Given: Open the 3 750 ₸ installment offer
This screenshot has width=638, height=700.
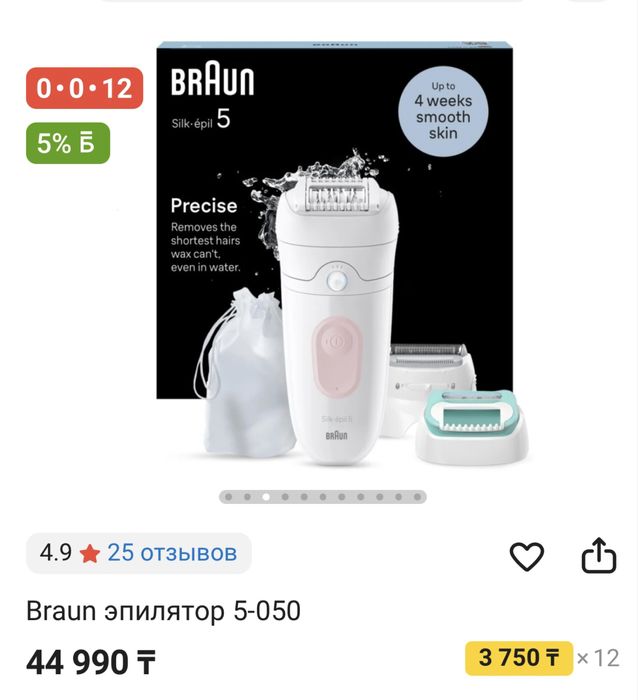Looking at the screenshot, I should (x=519, y=658).
